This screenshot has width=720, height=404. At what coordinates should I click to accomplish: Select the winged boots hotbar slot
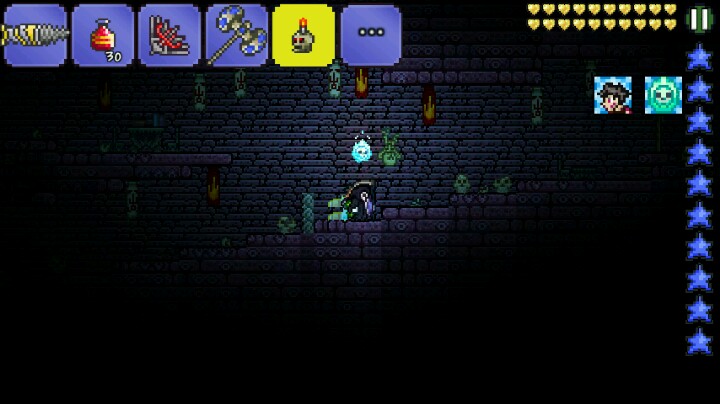[x=169, y=35]
